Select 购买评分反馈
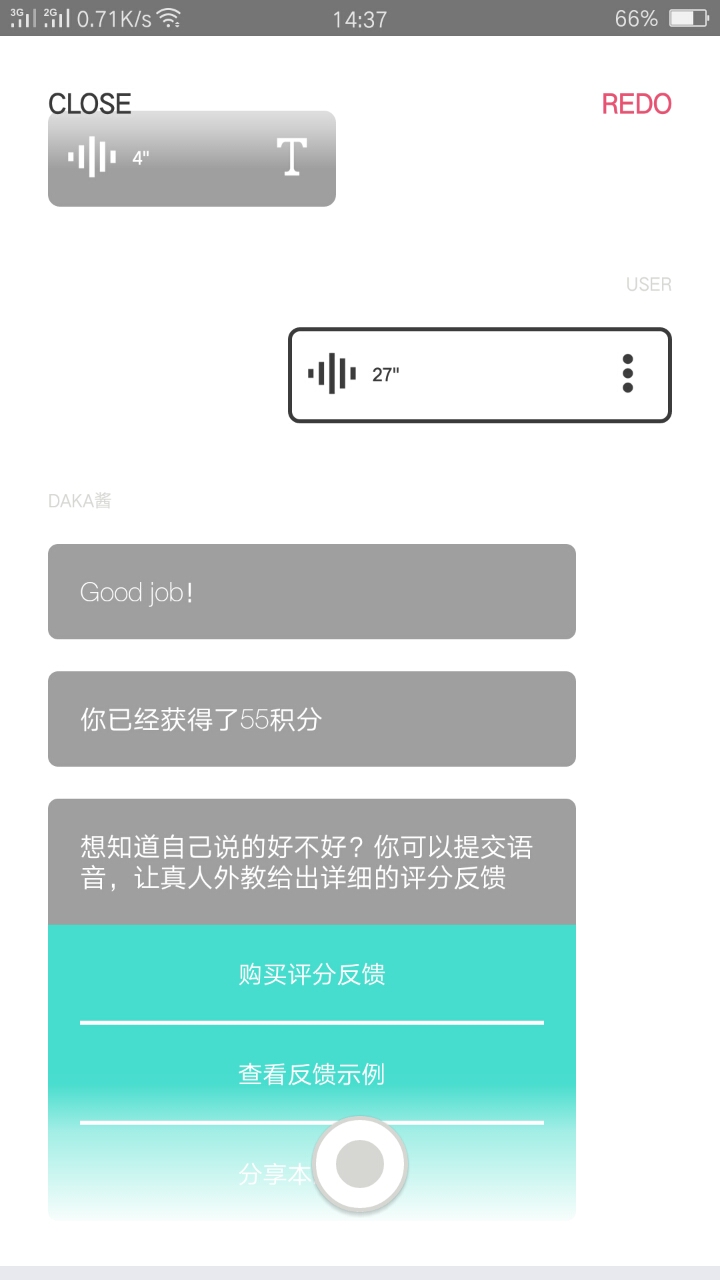This screenshot has height=1280, width=720. pyautogui.click(x=311, y=974)
